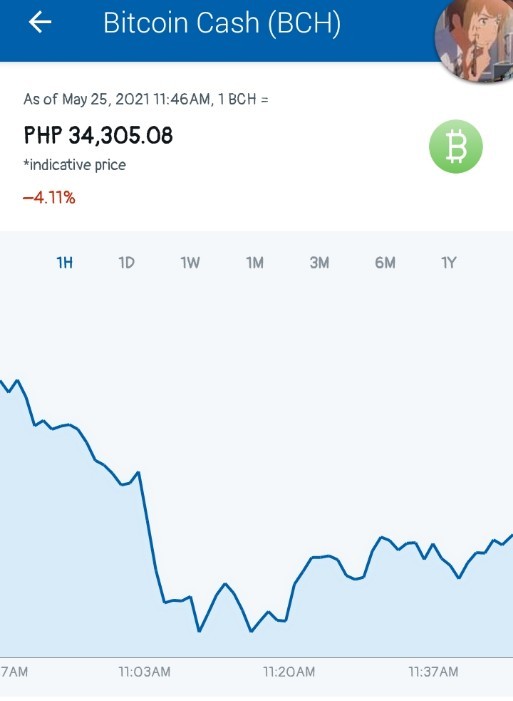Switch to the 1M timeframe

point(255,262)
